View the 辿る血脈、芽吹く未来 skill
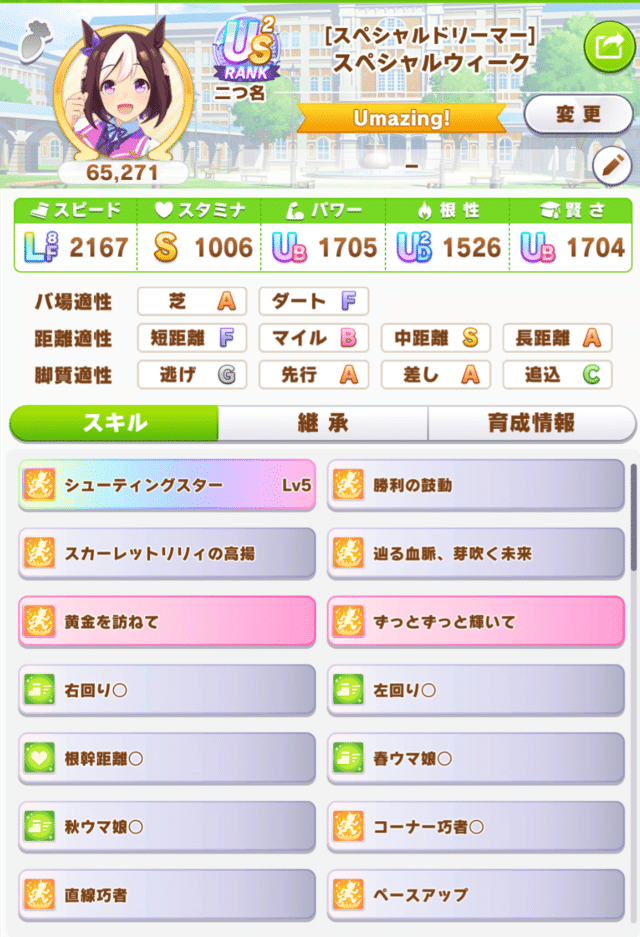Viewport: 640px width, 937px height. click(476, 553)
